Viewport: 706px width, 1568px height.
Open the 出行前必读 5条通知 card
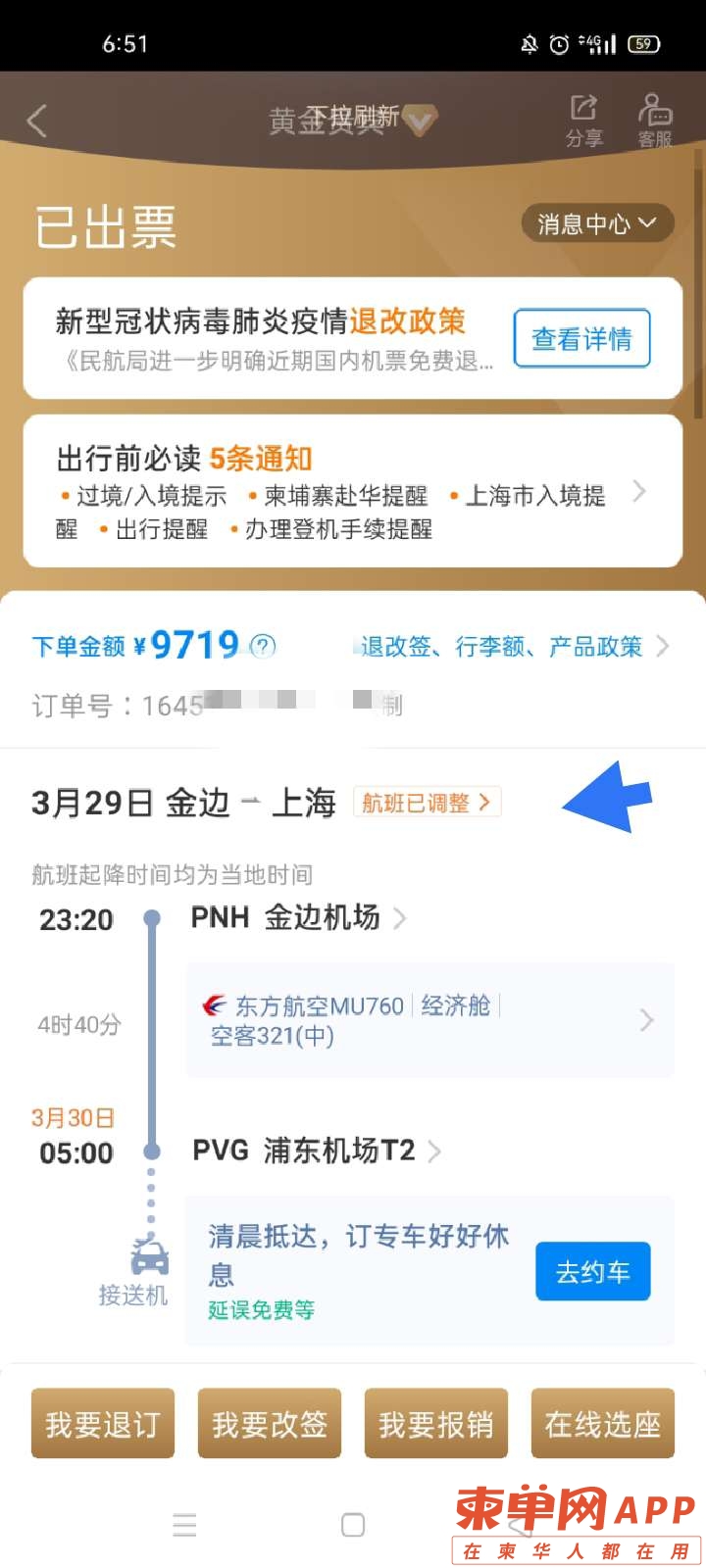(x=352, y=491)
